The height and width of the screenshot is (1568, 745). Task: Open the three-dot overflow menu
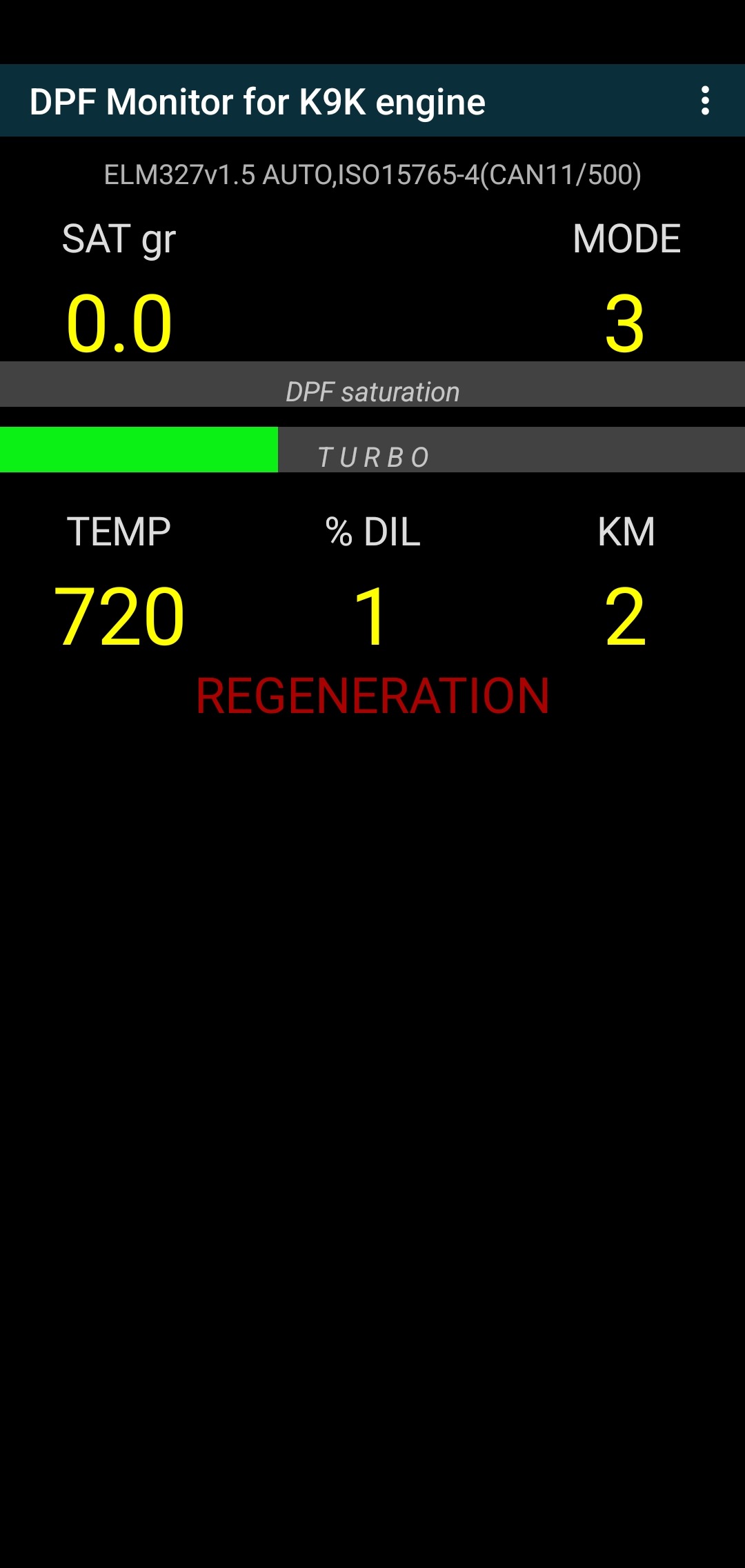pyautogui.click(x=704, y=101)
